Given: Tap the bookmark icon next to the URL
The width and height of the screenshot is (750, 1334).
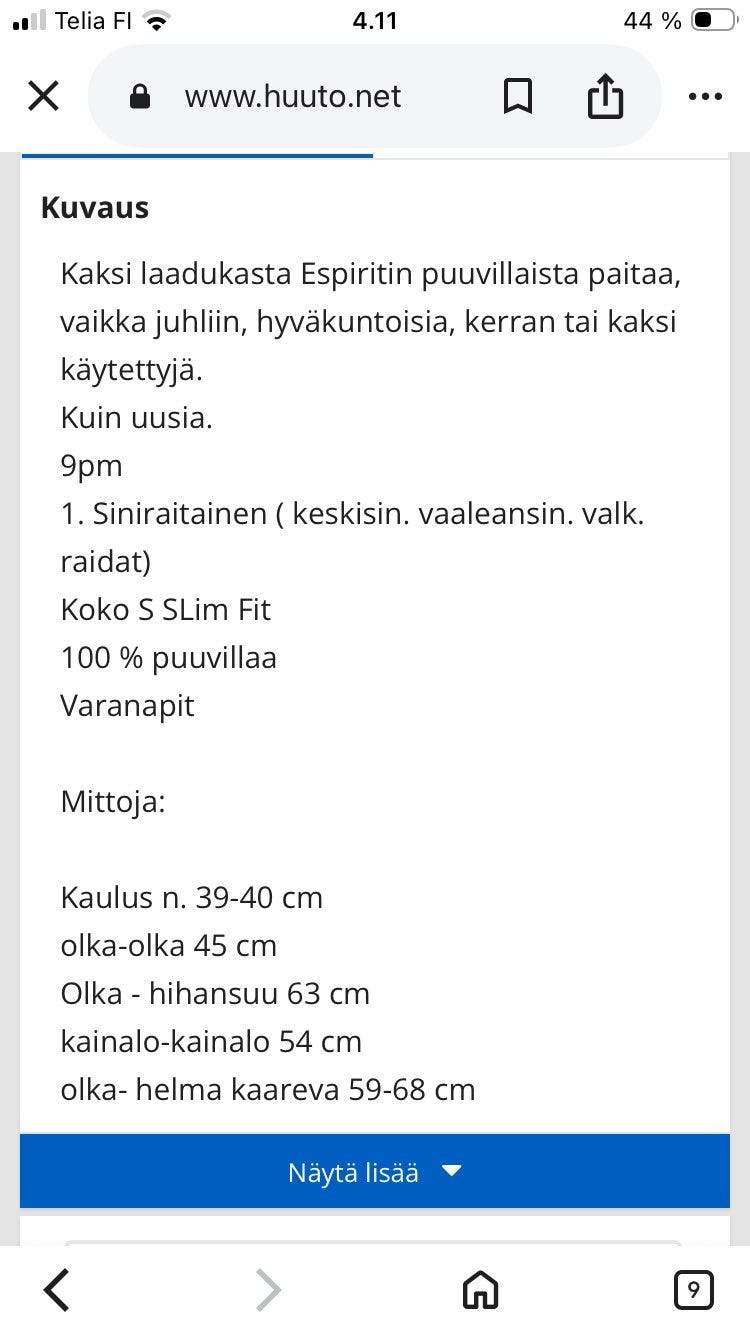Looking at the screenshot, I should 519,96.
